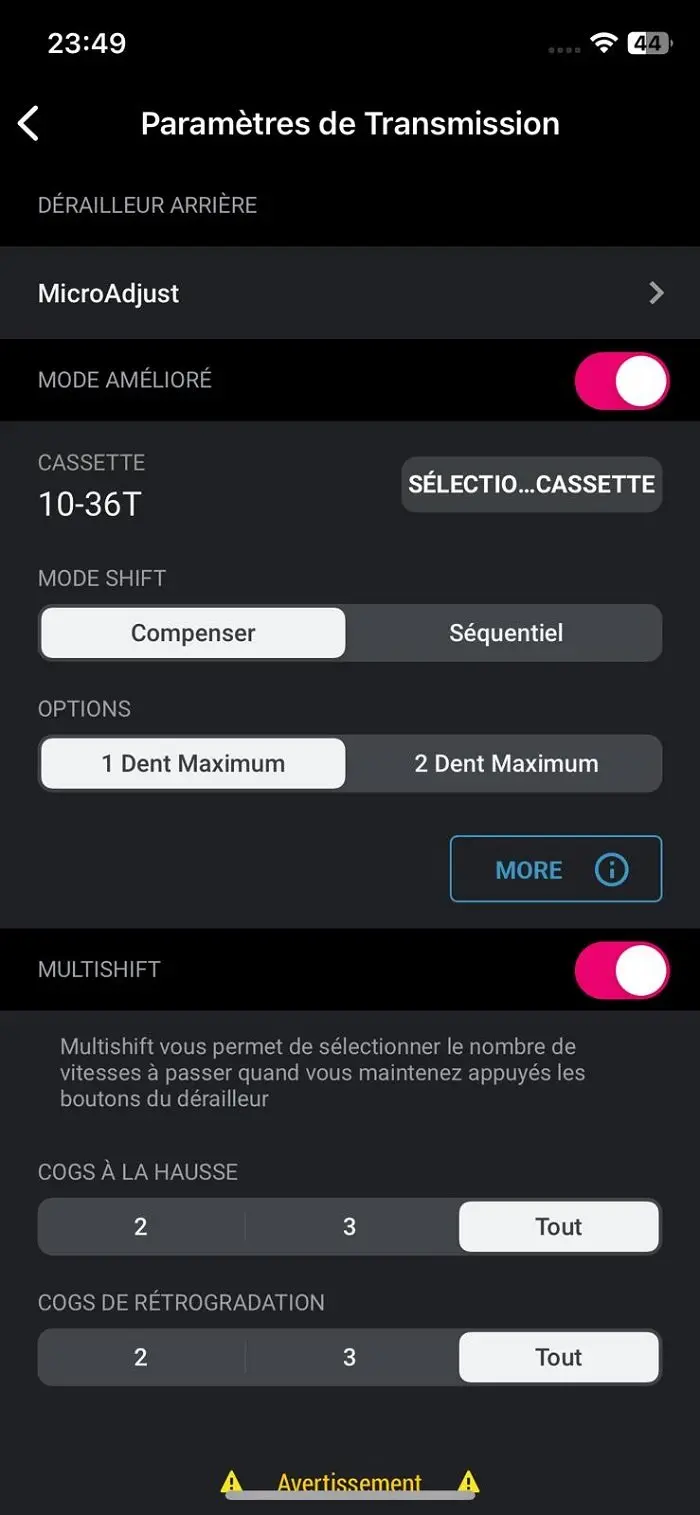Set Cogs à la hausse to 3
Screen dimensions: 700x1515
click(350, 1227)
